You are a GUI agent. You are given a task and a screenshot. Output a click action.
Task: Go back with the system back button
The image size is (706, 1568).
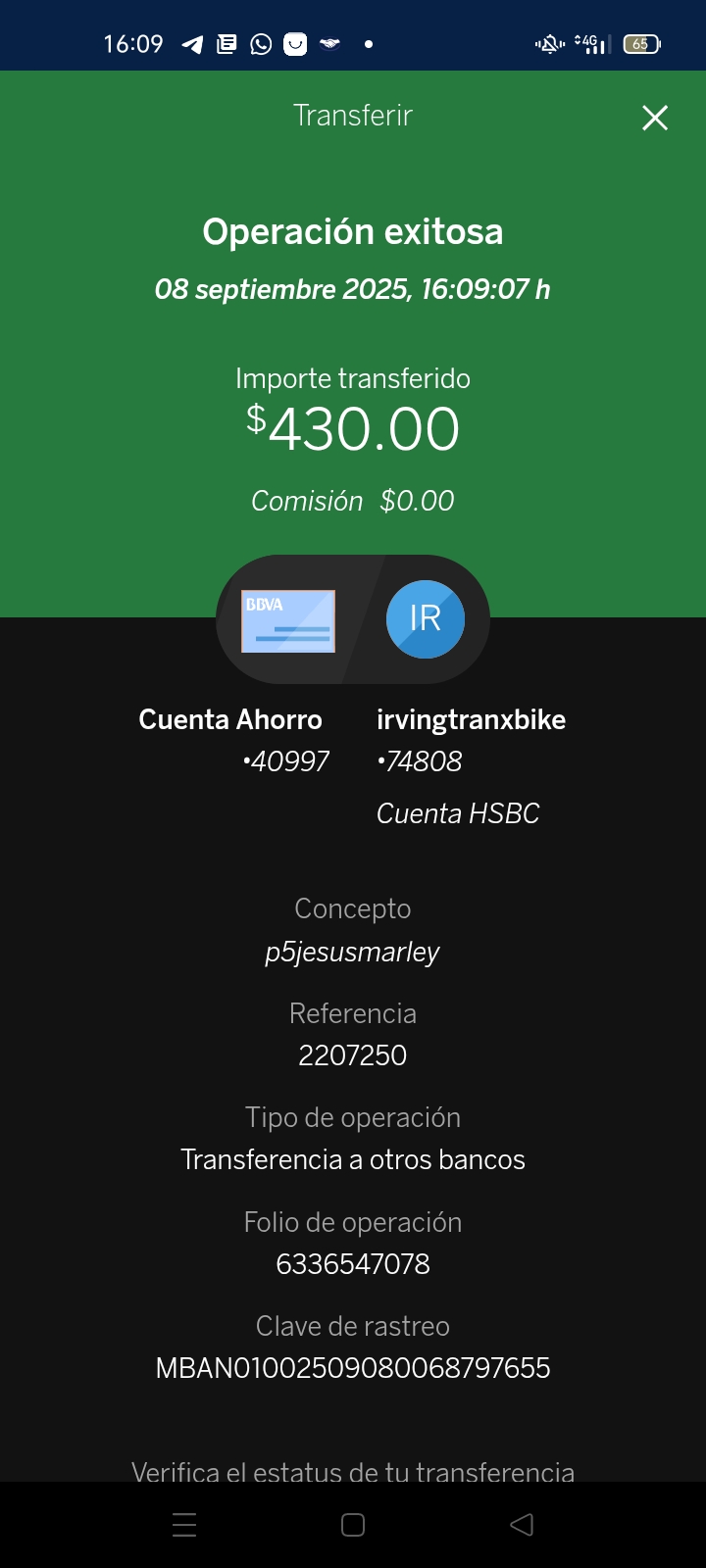[x=522, y=1524]
